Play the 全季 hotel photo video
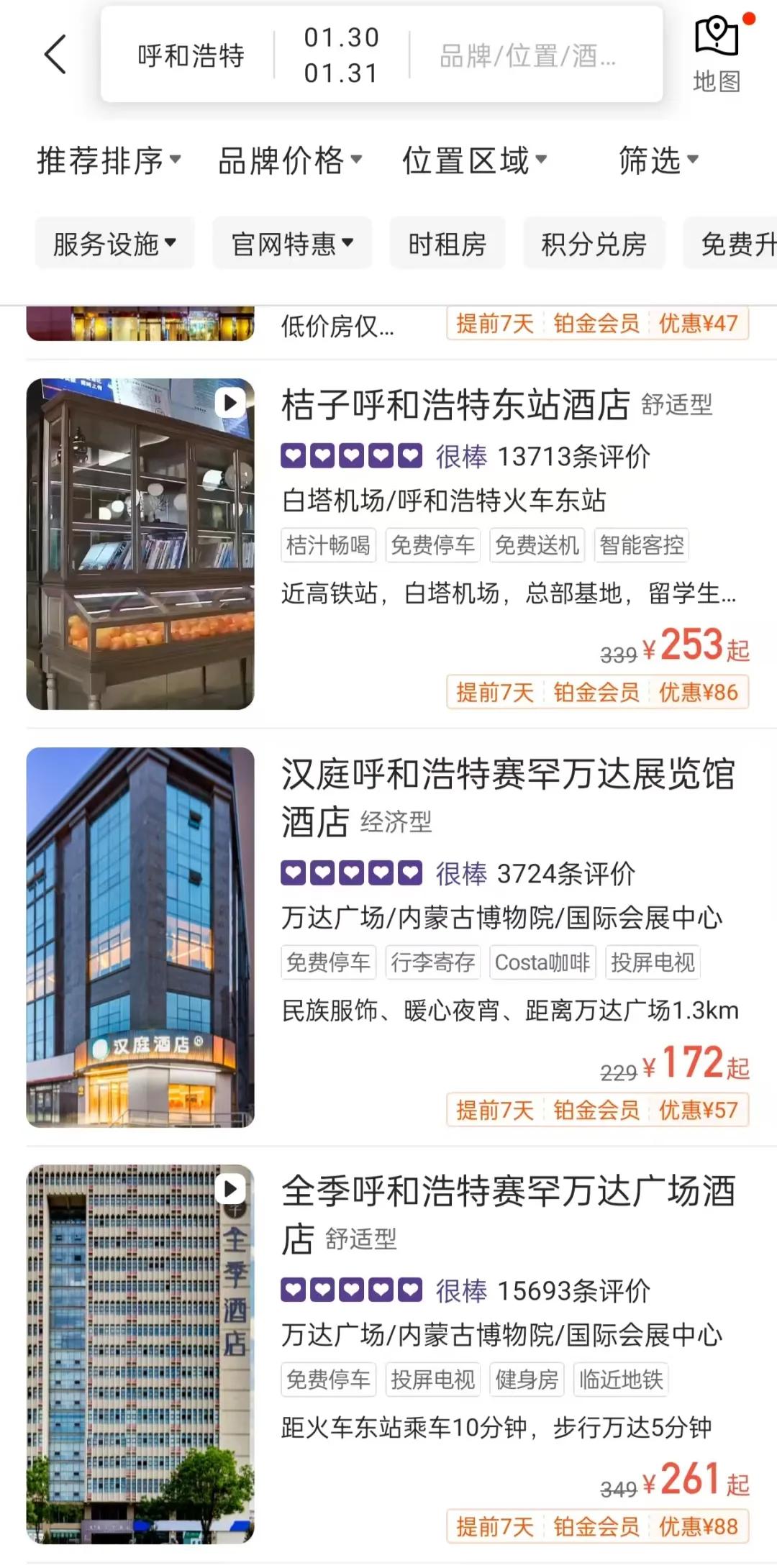Screen dimensions: 777x1568 (x=230, y=1189)
